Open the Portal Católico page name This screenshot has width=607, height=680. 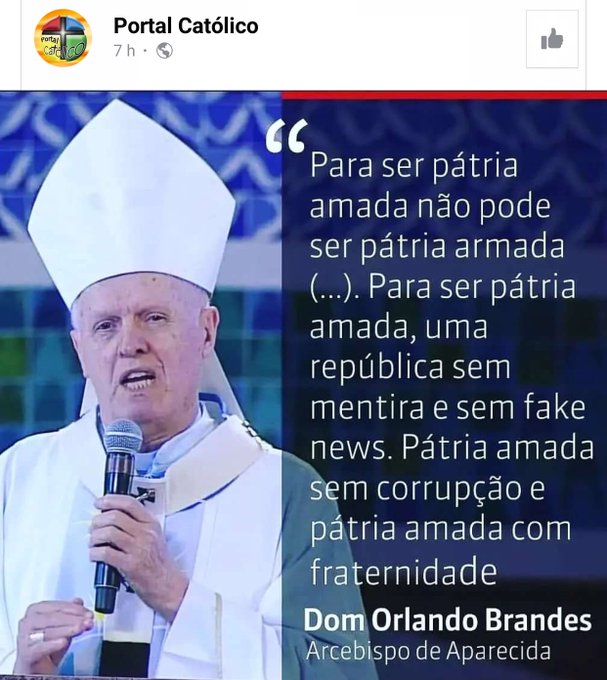pyautogui.click(x=185, y=26)
